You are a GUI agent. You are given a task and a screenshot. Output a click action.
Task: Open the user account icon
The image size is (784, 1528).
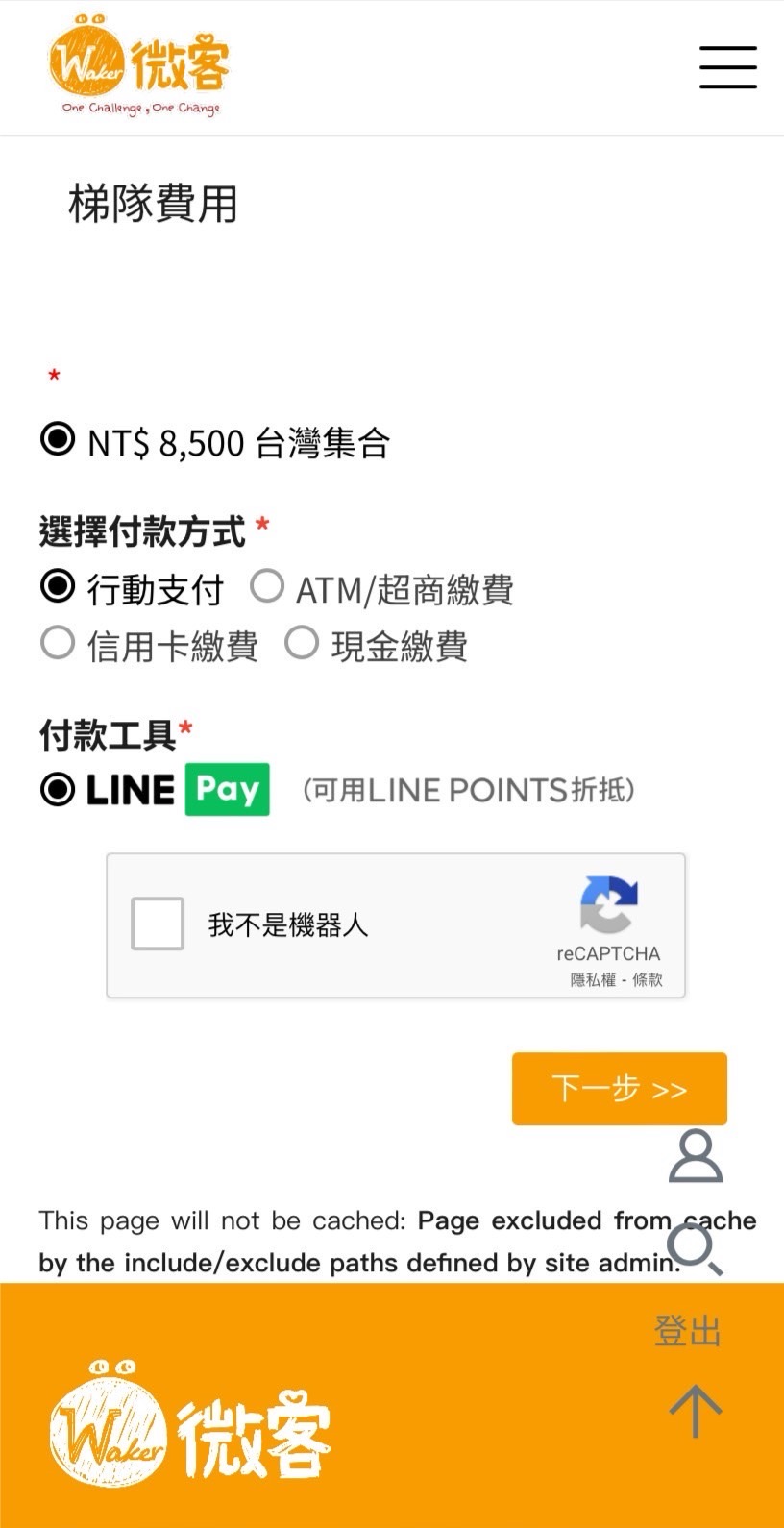[x=696, y=1155]
